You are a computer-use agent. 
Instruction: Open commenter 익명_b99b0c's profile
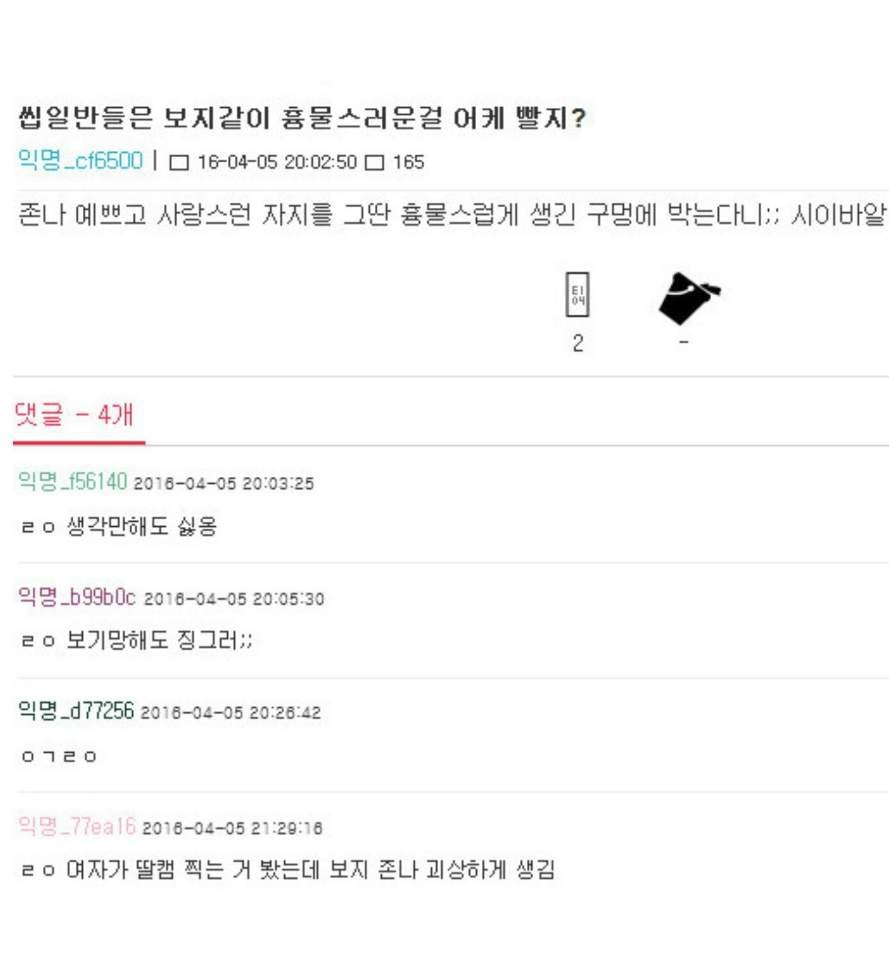(x=78, y=598)
